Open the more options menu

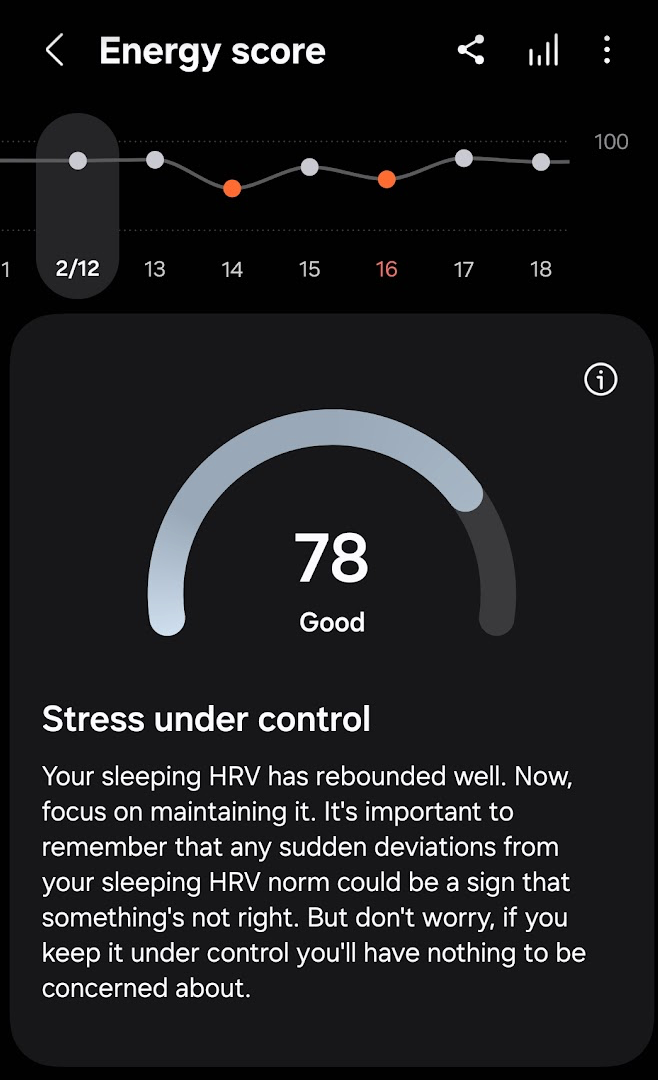click(607, 51)
